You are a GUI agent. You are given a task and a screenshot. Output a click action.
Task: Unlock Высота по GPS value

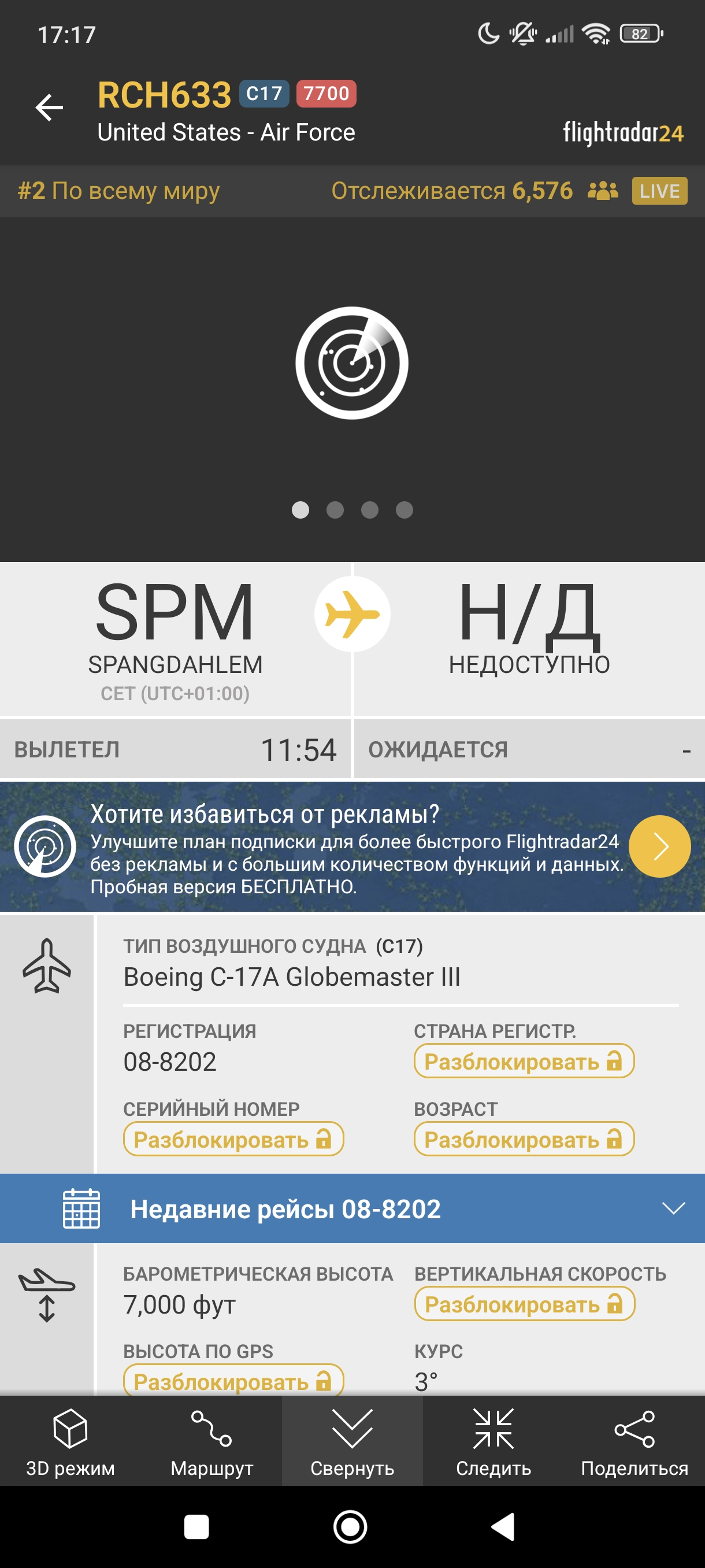pos(233,1381)
